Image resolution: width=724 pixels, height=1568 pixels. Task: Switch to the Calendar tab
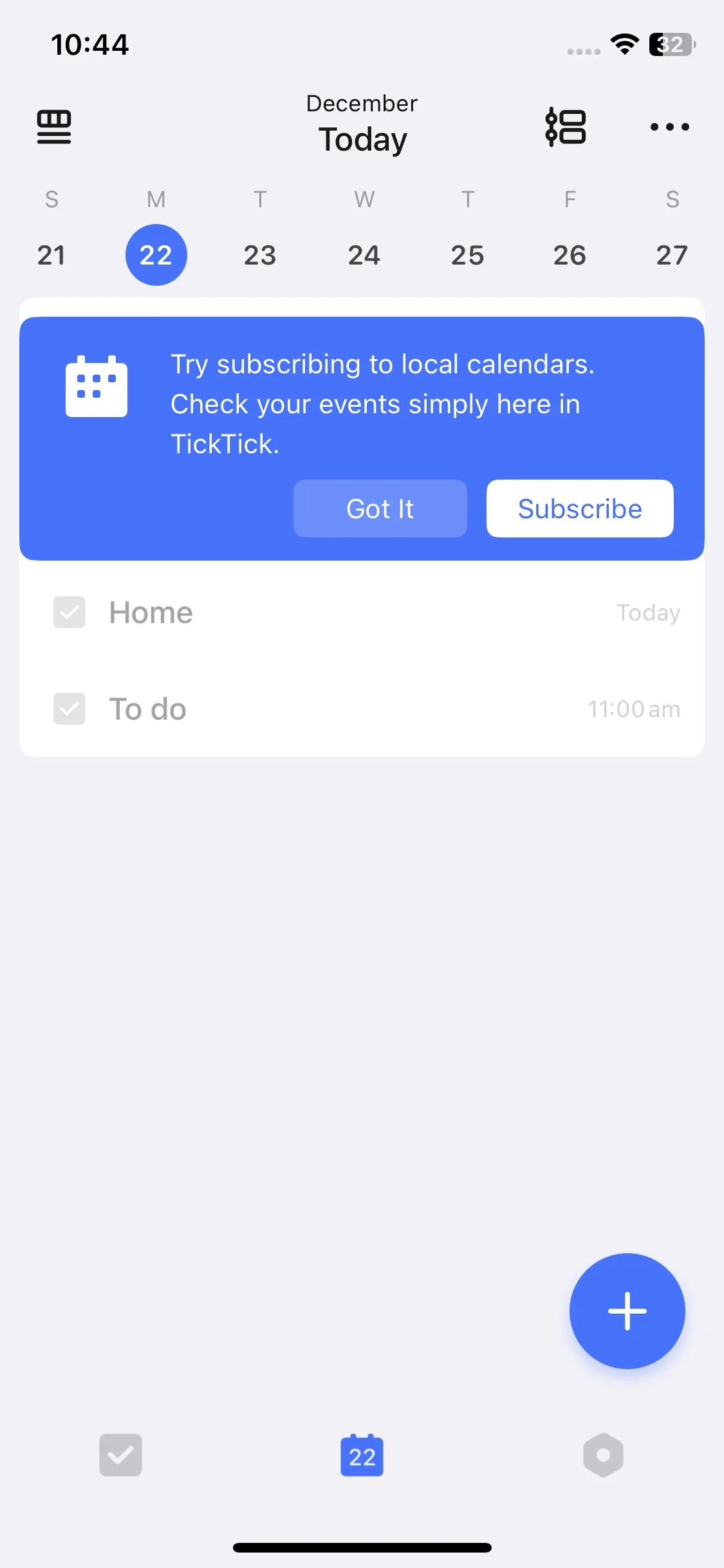(x=362, y=1455)
